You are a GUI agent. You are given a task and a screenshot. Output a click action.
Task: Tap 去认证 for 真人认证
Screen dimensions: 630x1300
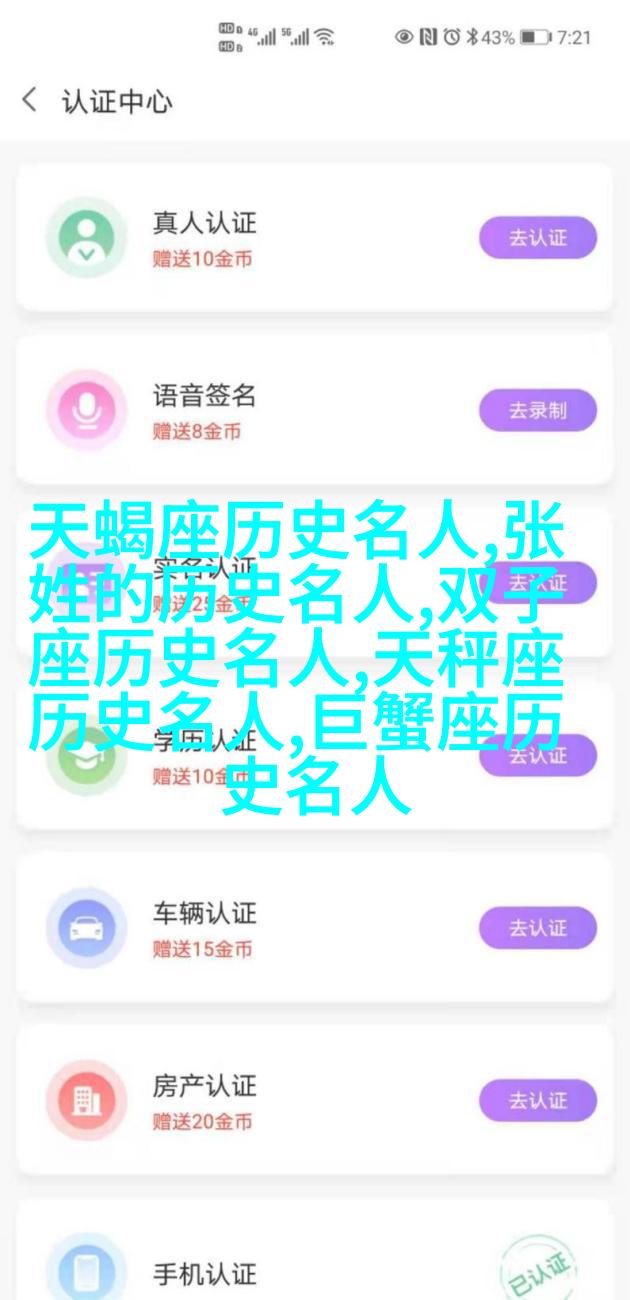point(537,238)
